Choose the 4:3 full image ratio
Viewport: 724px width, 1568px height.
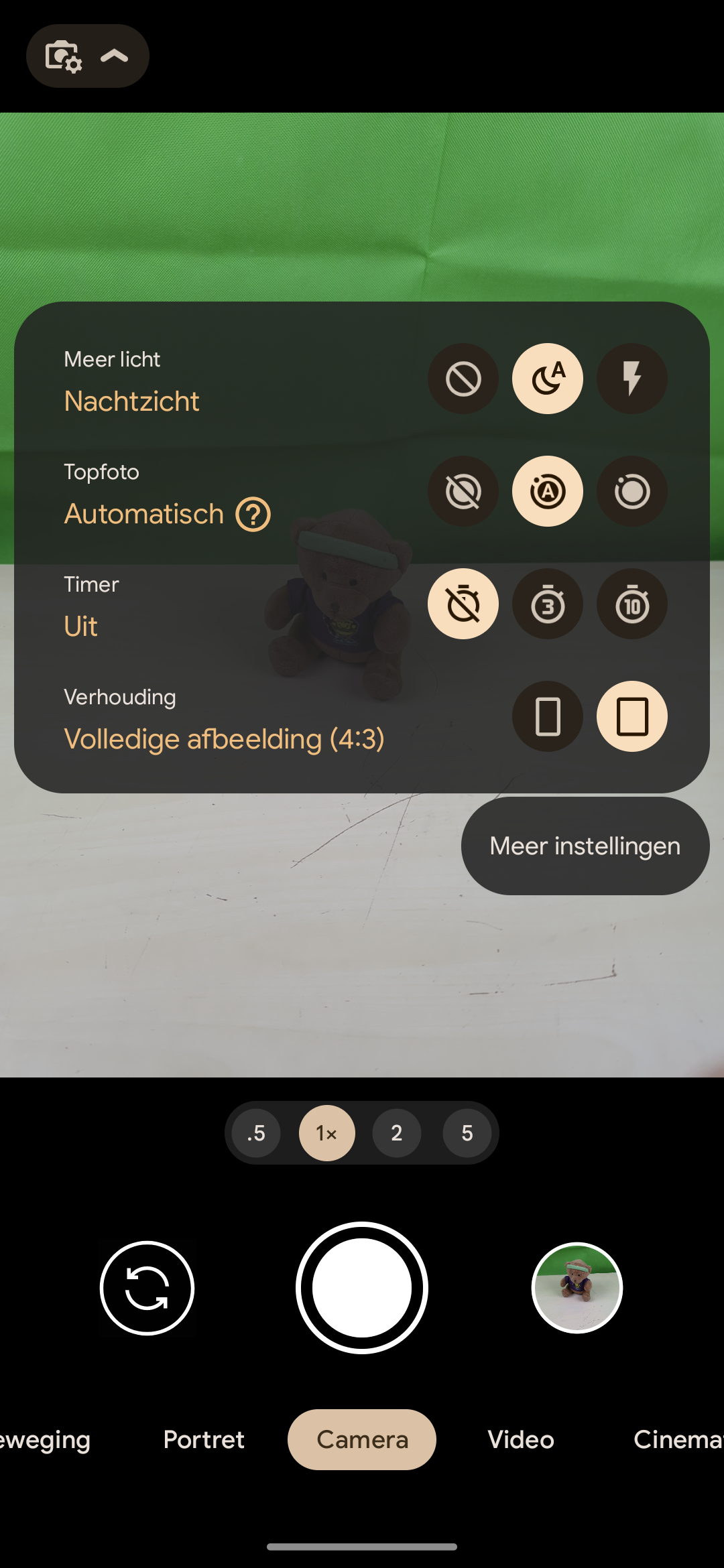click(632, 716)
